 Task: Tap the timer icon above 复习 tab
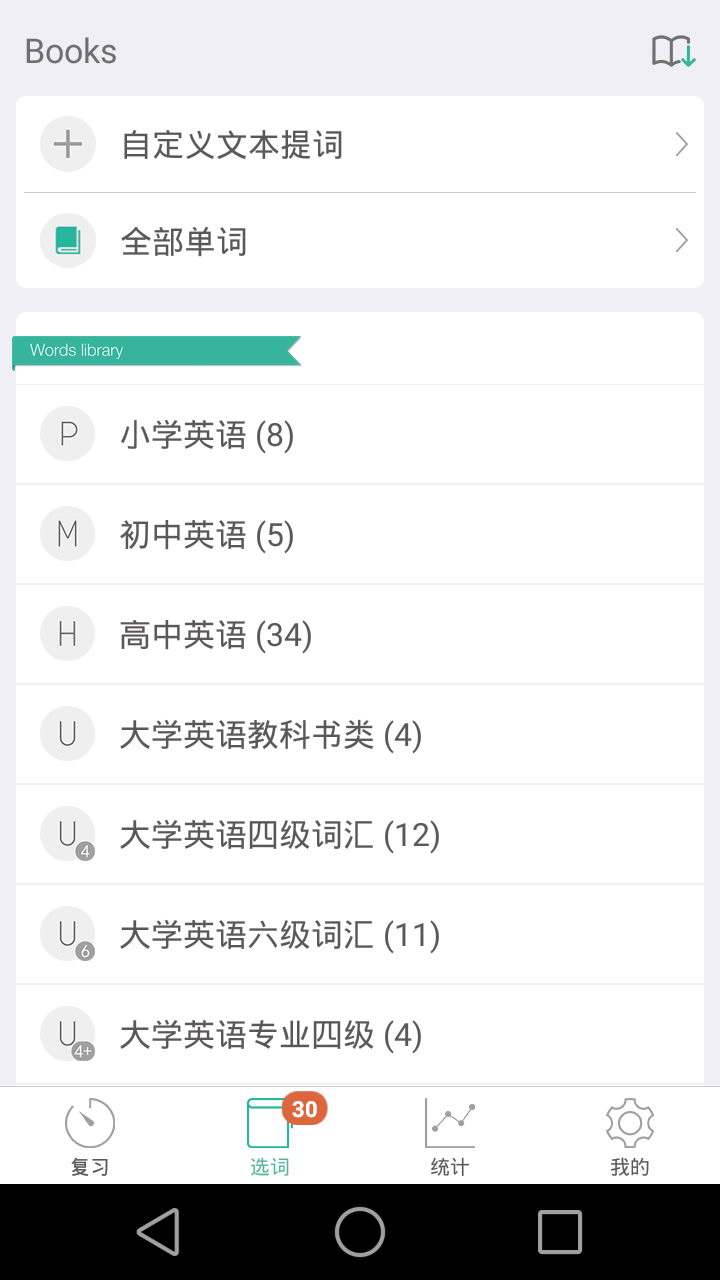click(89, 1122)
